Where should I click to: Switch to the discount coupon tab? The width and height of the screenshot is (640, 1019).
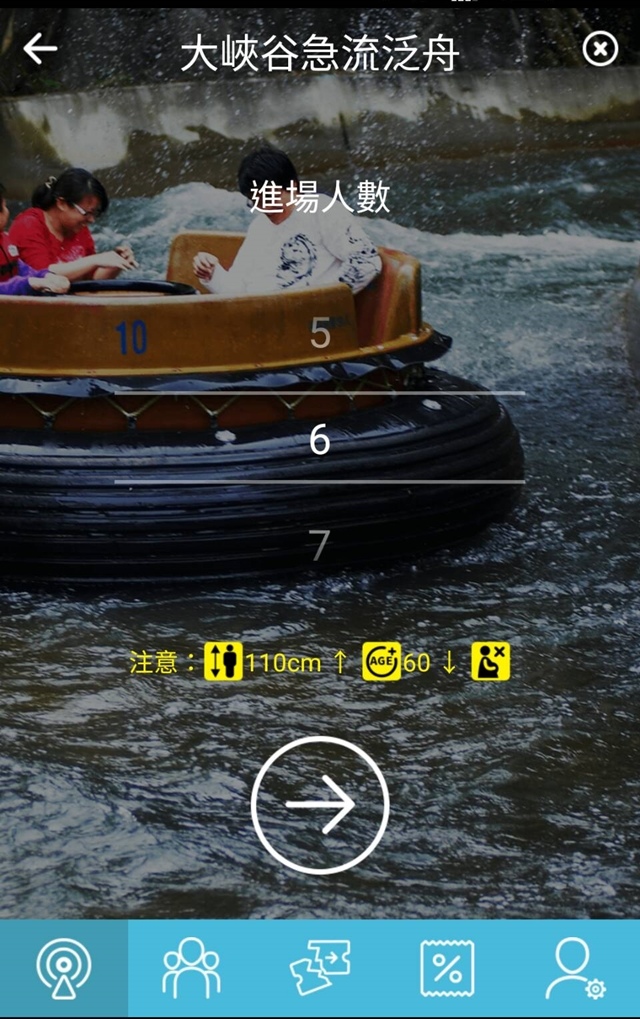447,968
